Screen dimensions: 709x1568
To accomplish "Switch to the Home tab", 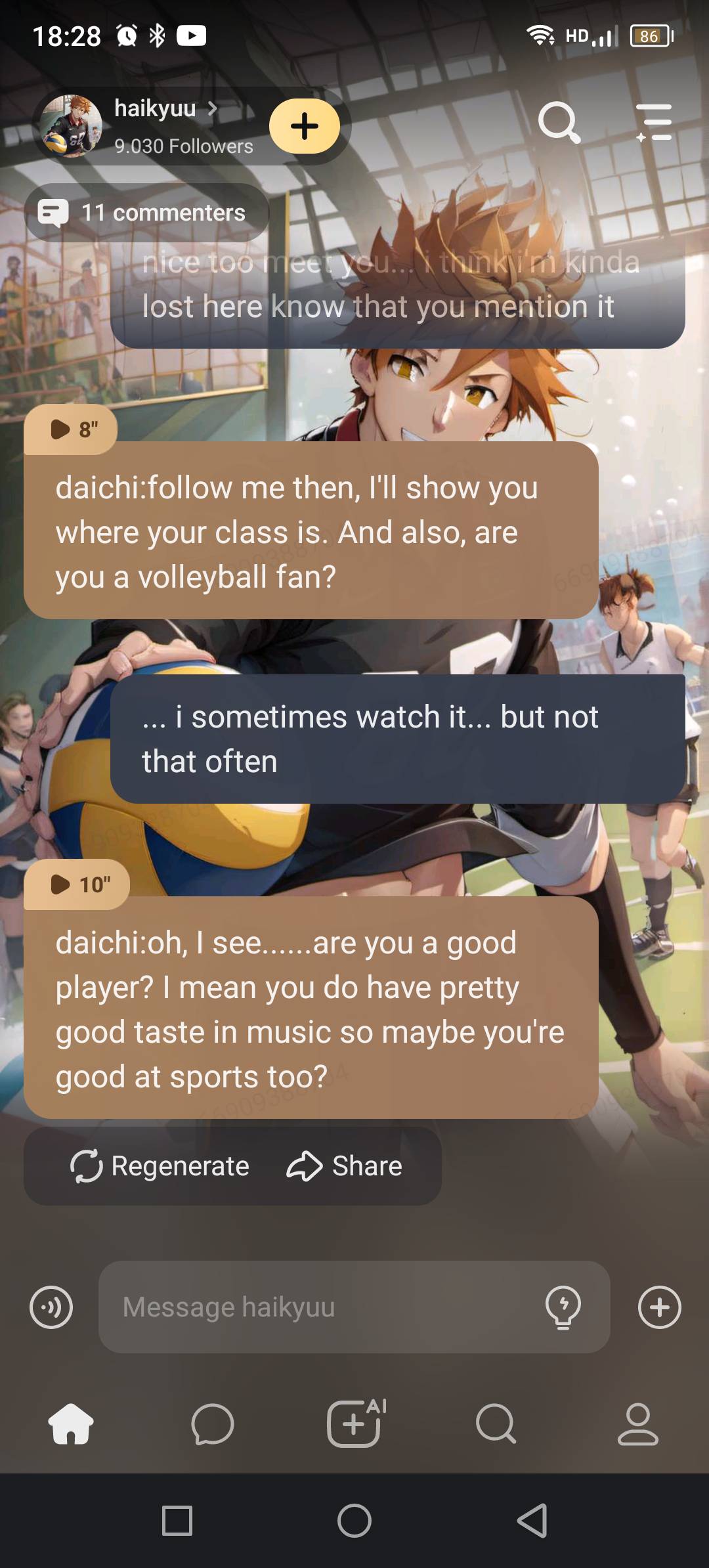I will (x=71, y=1424).
